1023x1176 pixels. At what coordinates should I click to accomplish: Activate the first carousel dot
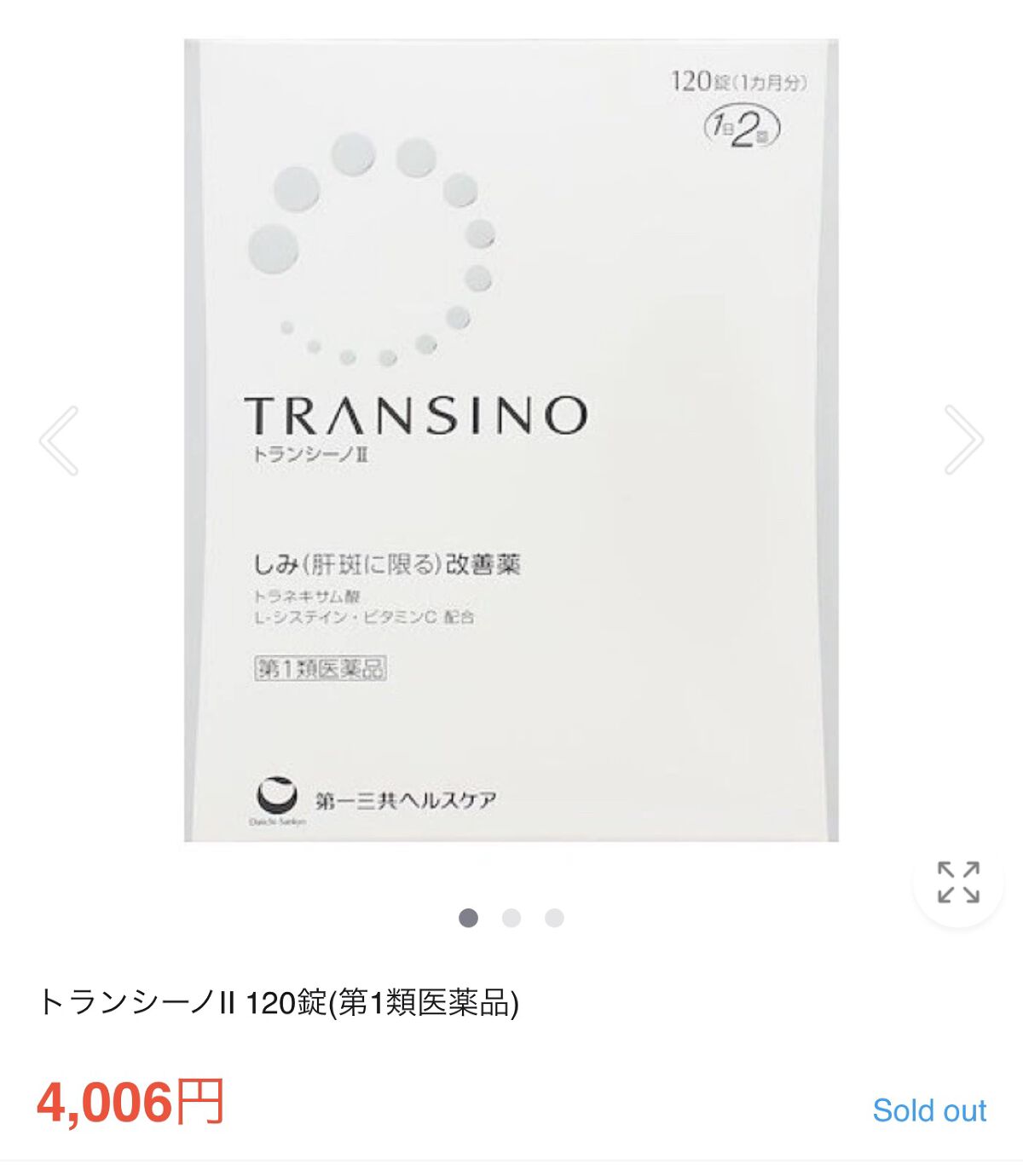tap(467, 918)
